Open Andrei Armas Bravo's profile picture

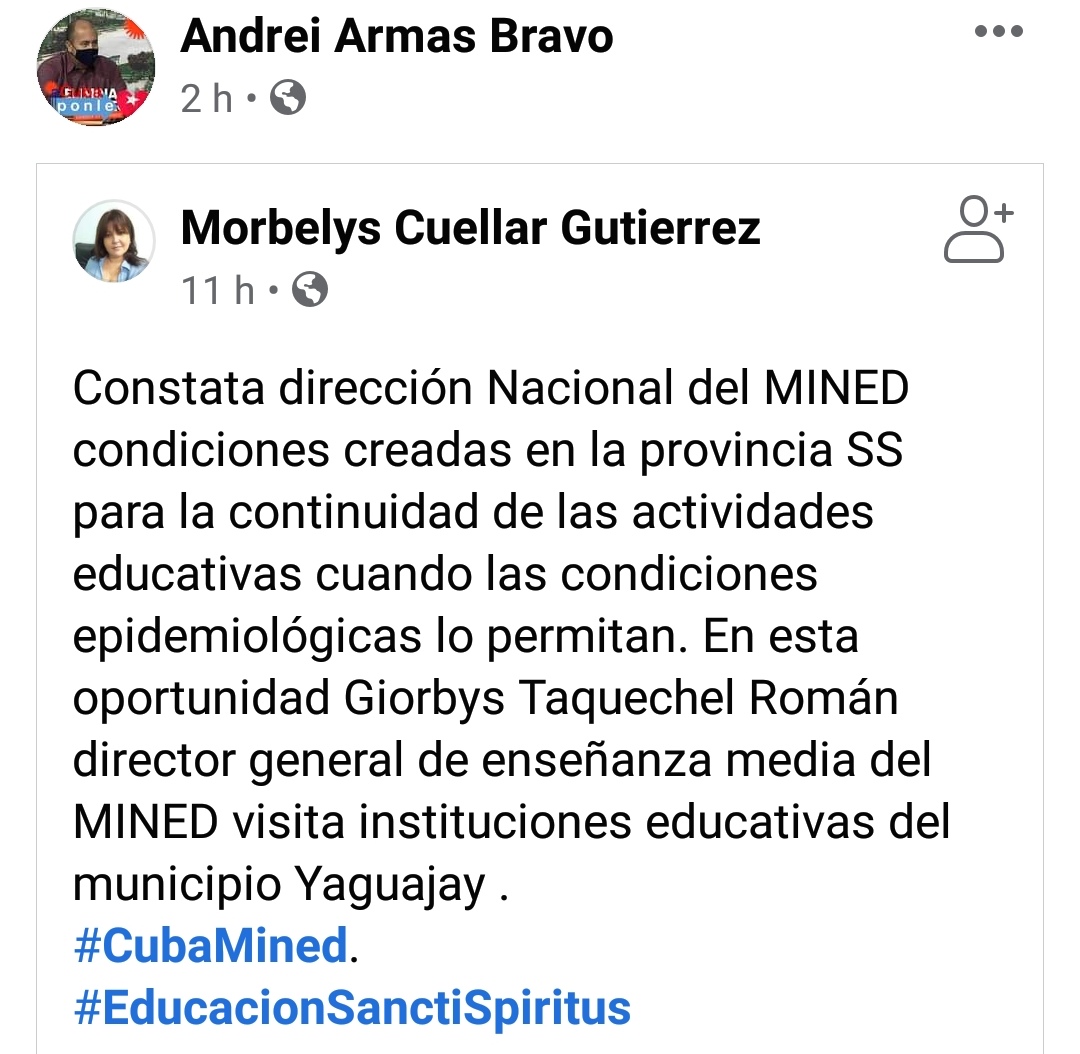95,68
